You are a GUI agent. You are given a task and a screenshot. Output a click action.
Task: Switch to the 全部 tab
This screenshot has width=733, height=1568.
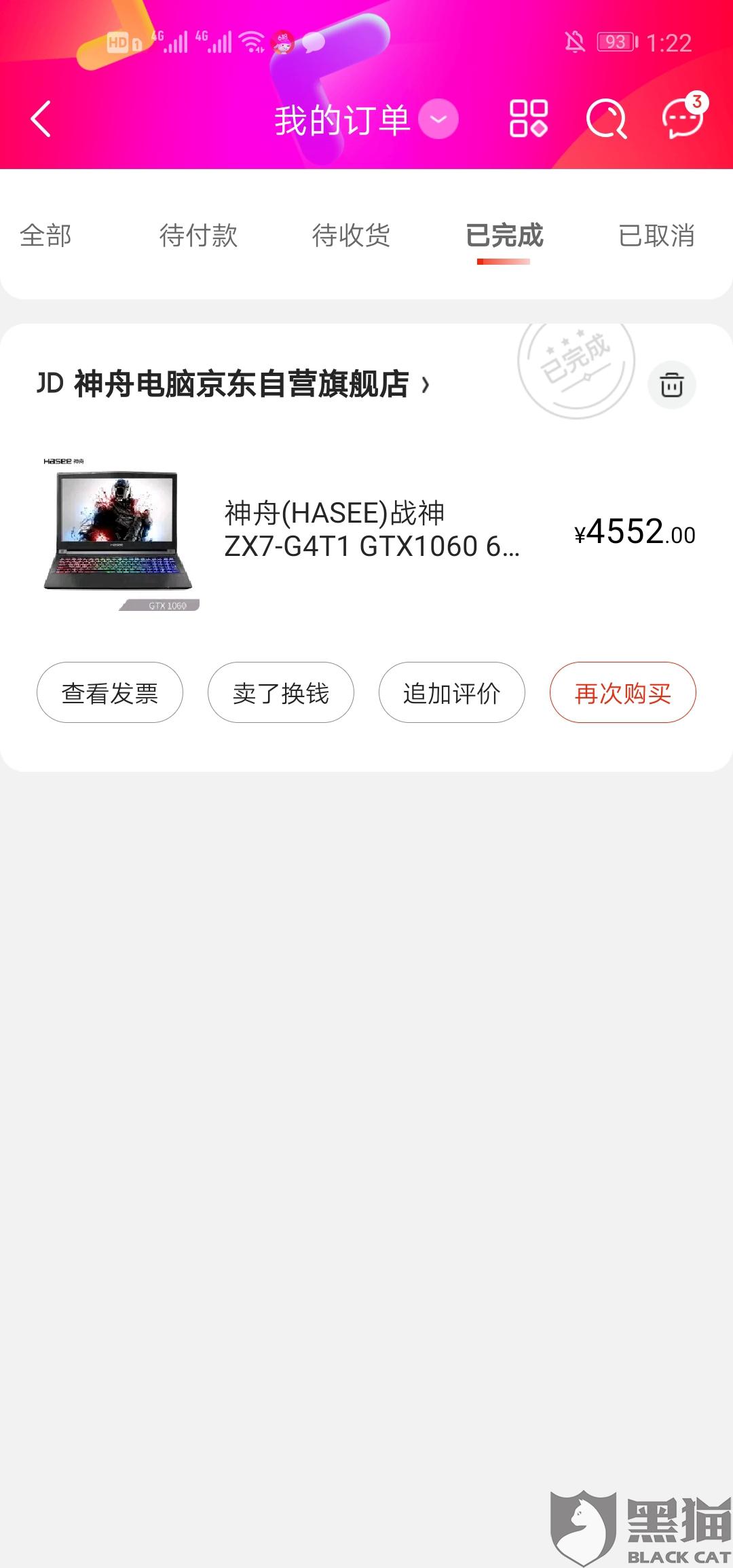45,236
